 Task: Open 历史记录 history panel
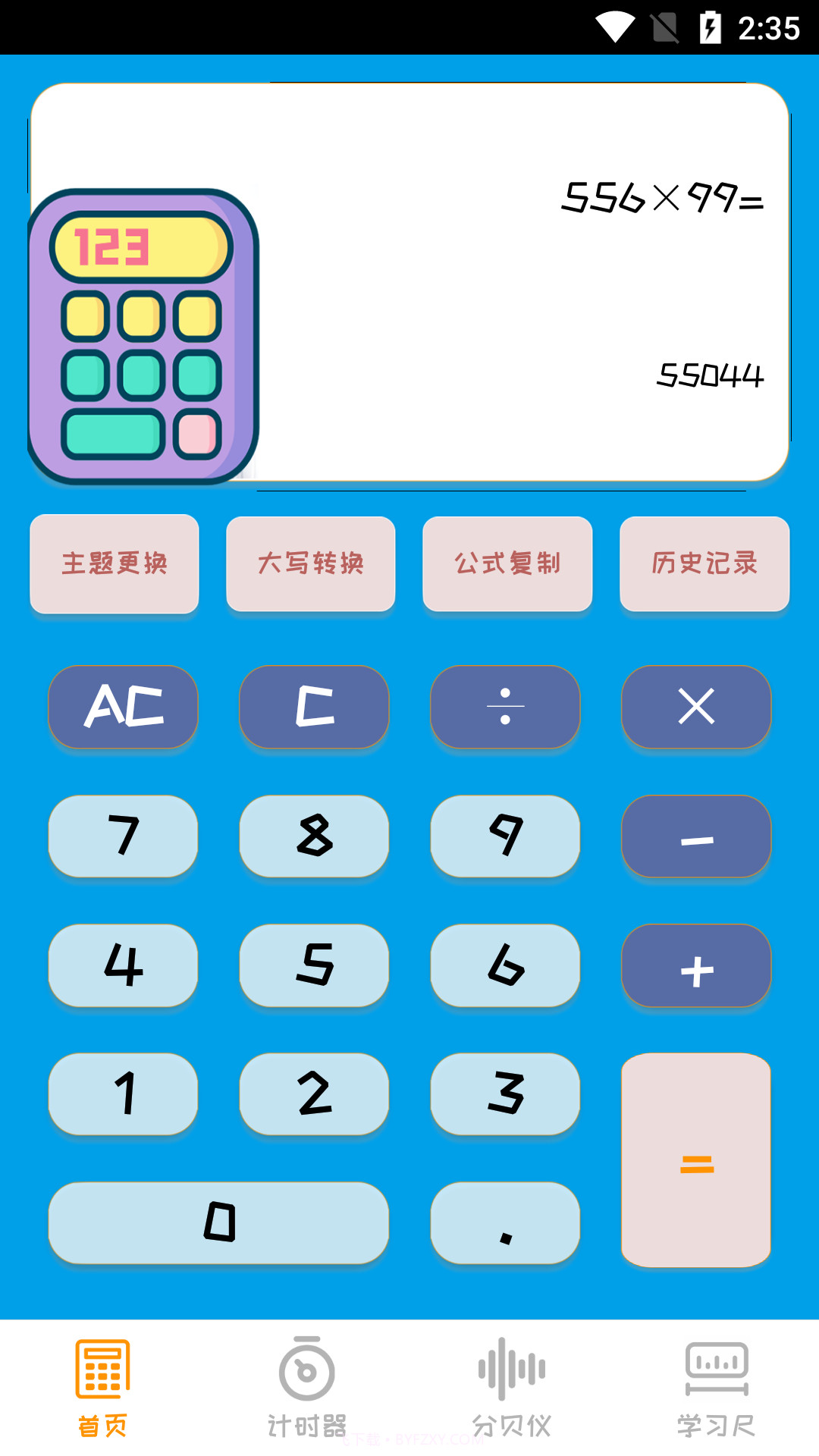click(x=704, y=564)
